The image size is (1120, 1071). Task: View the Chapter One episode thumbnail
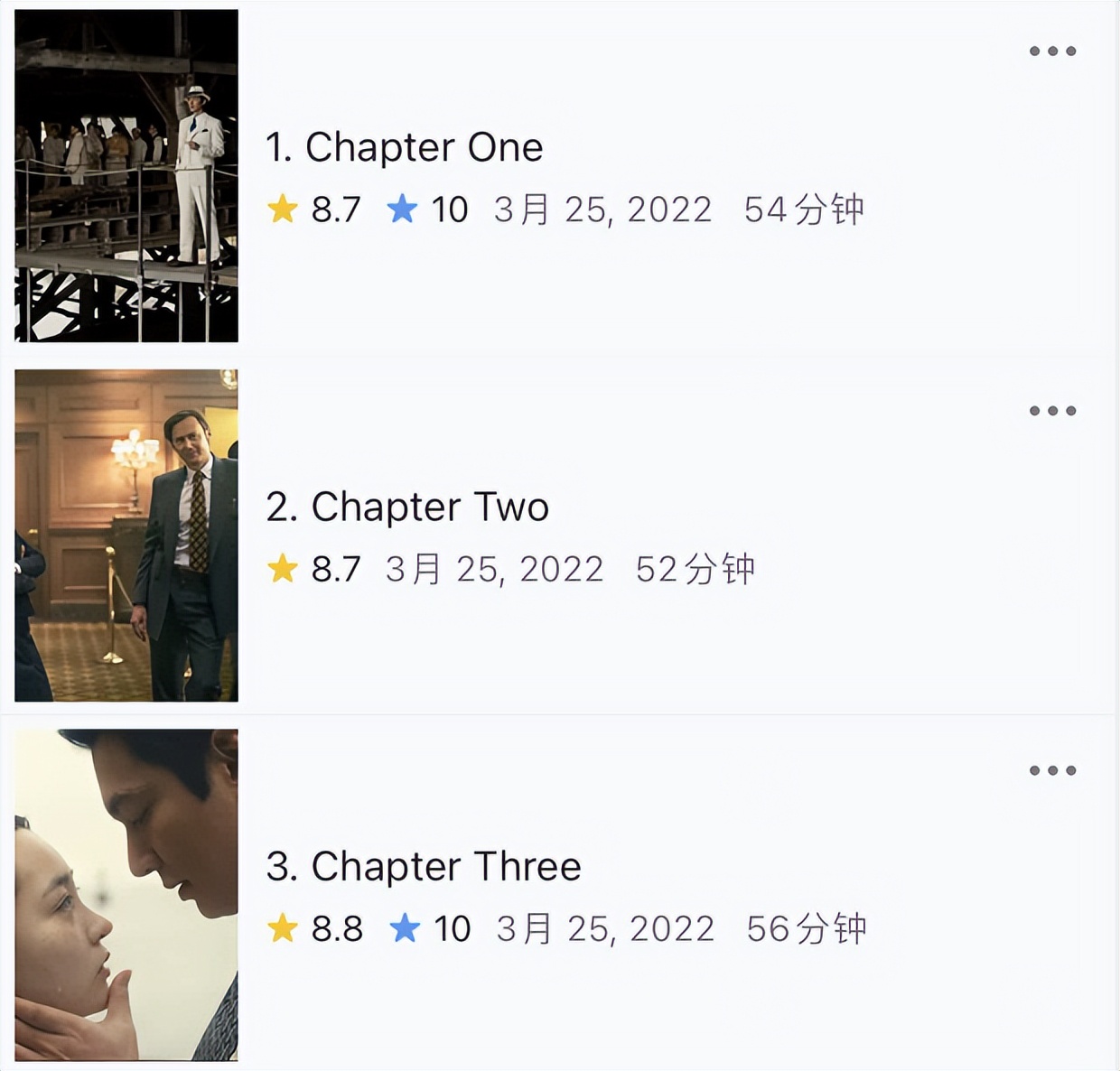[126, 176]
